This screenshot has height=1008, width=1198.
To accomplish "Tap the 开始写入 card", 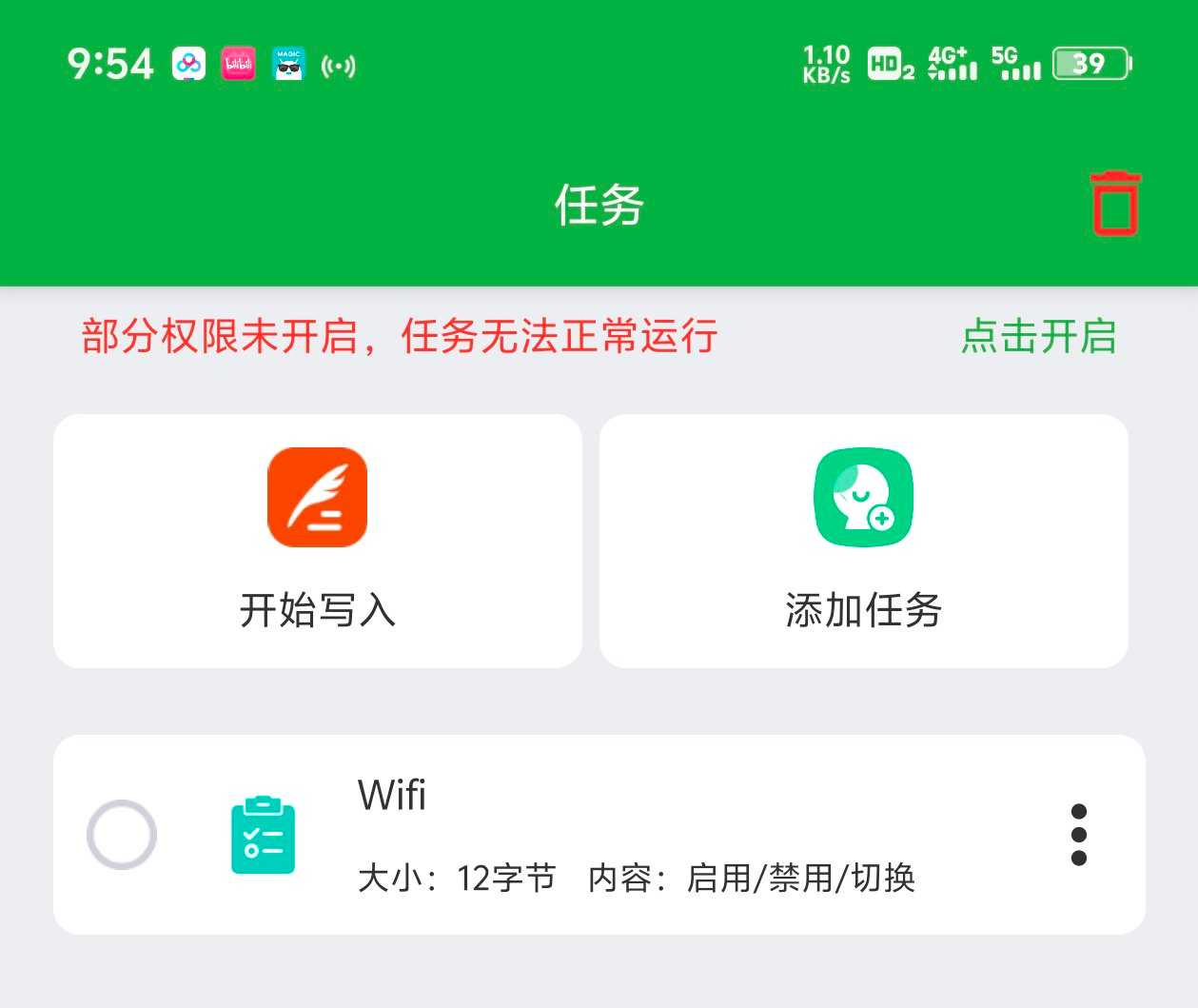I will tap(317, 541).
